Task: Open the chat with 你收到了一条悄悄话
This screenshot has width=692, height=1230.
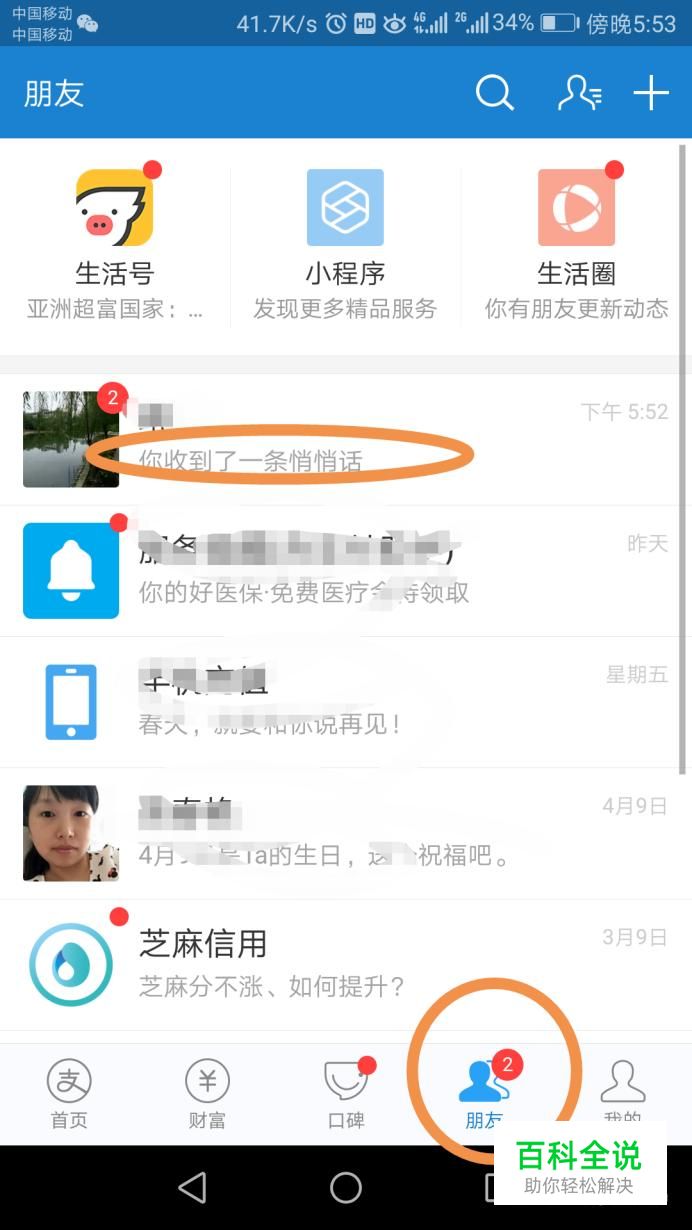Action: 346,440
